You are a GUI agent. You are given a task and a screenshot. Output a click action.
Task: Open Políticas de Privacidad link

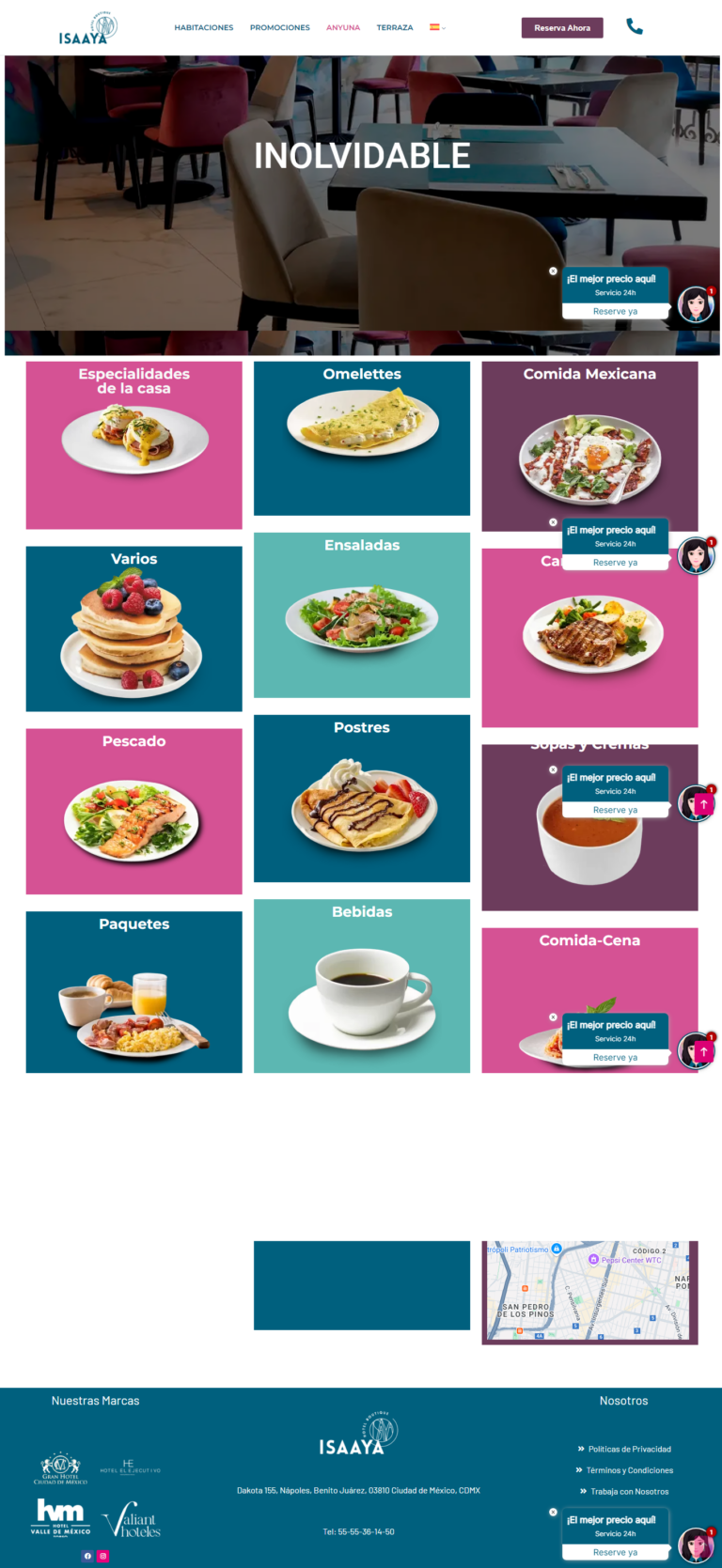pos(629,1449)
